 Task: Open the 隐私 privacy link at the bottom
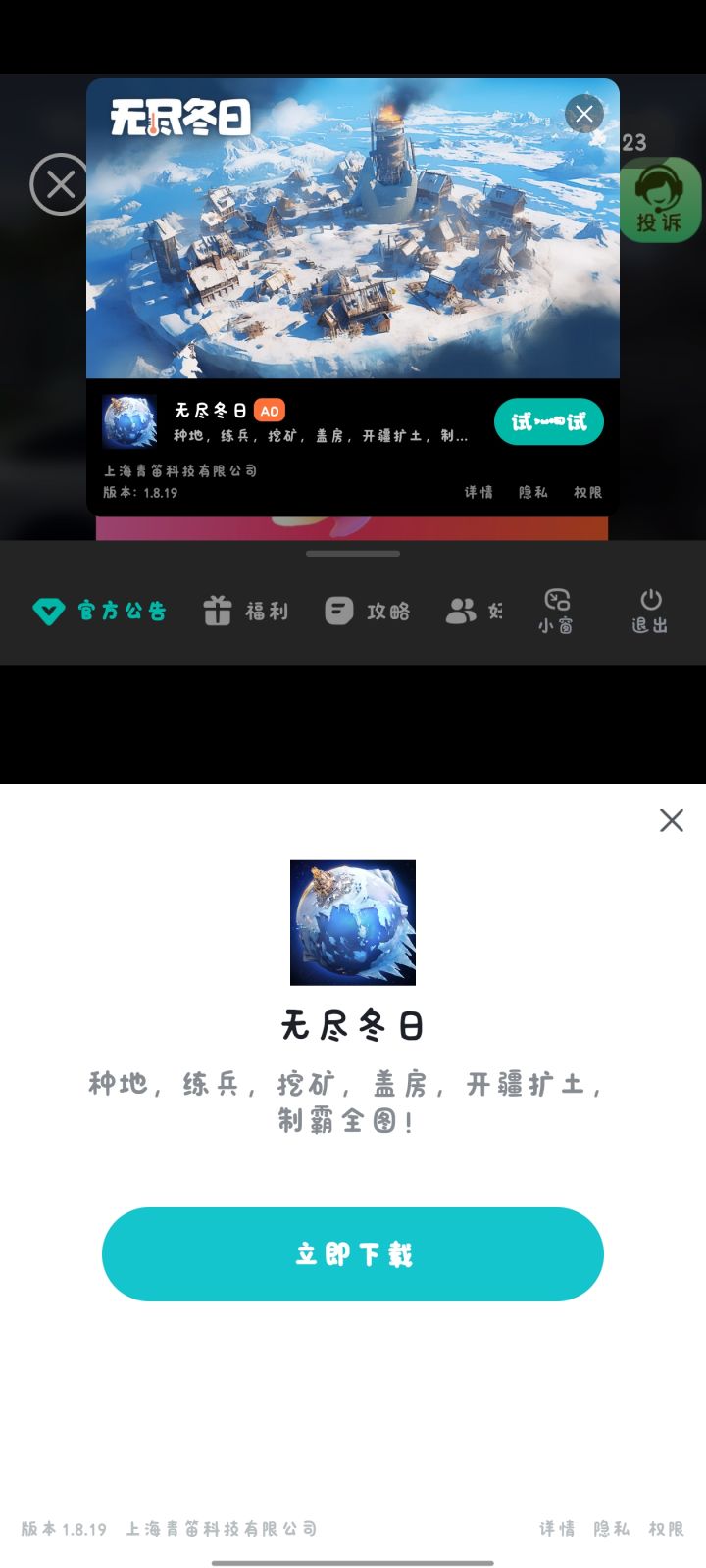coord(613,1527)
